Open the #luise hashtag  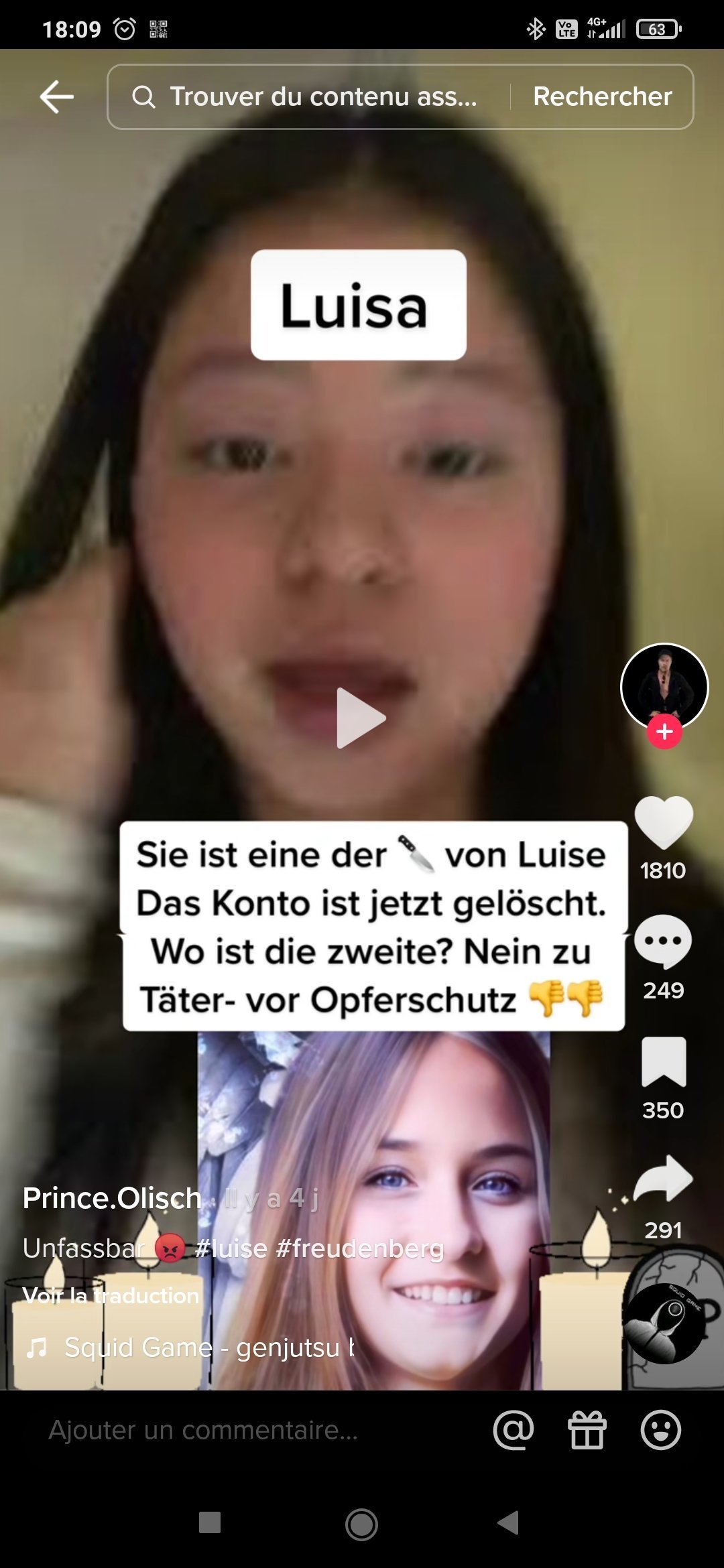coord(231,1248)
